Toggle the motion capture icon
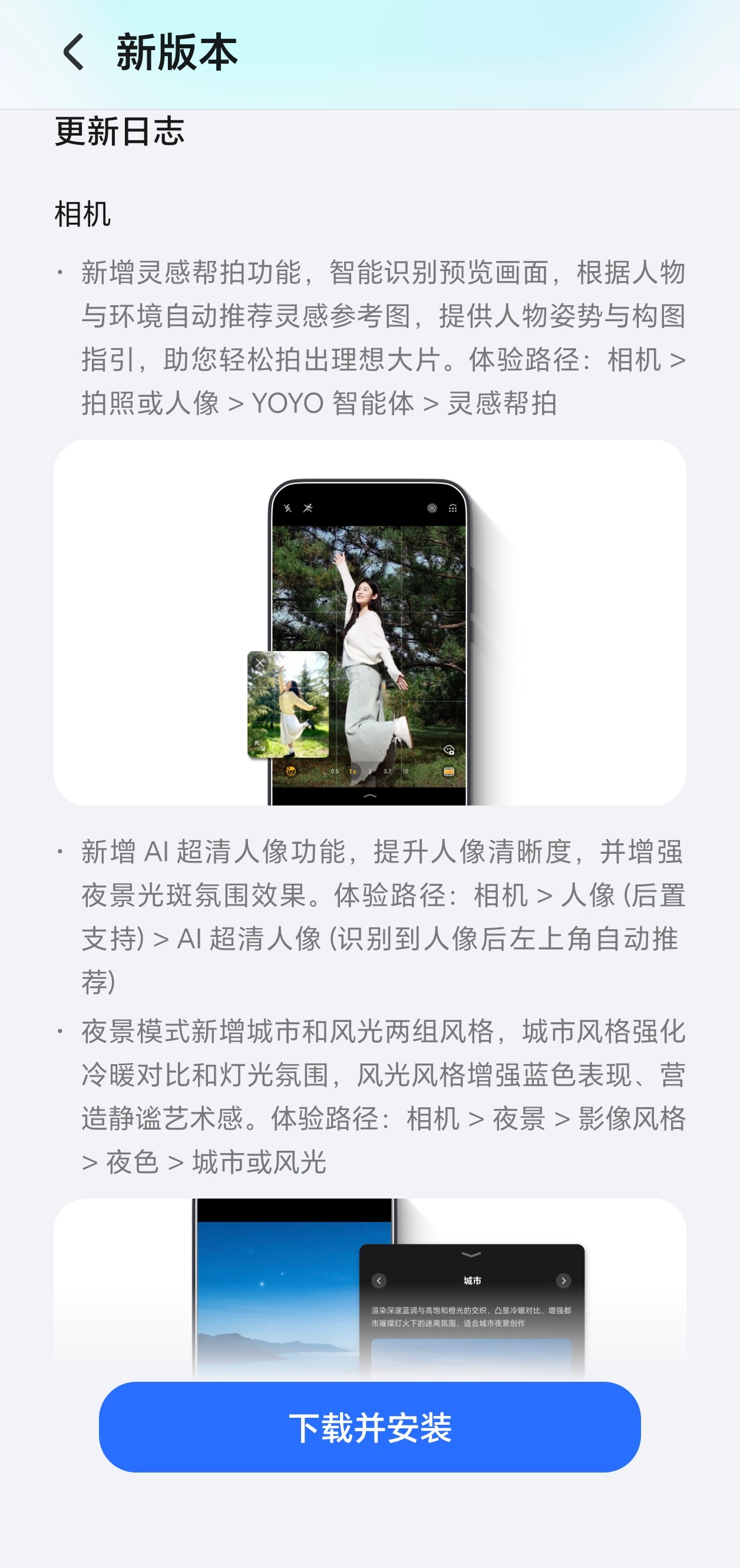The image size is (740, 1568). [x=309, y=508]
